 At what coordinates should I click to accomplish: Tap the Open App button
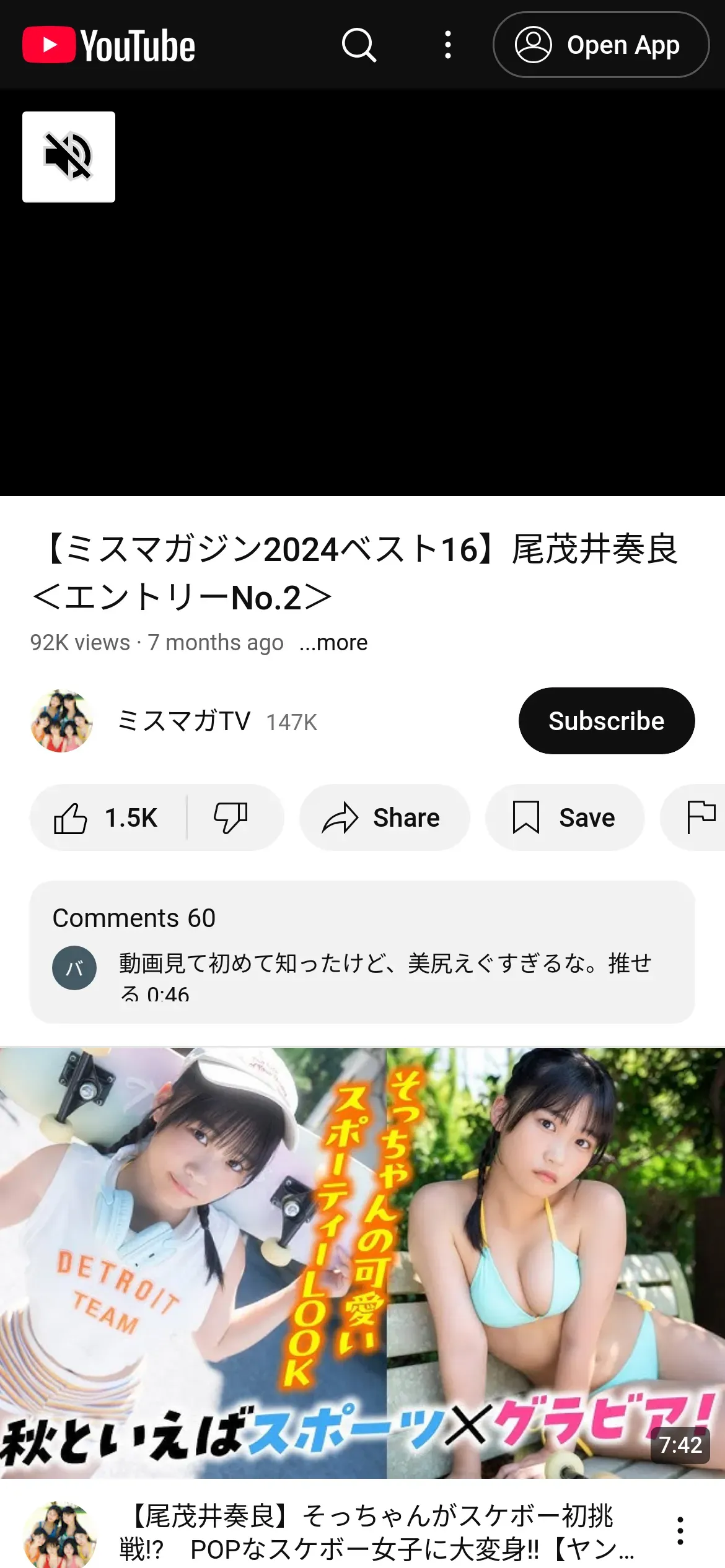point(600,45)
